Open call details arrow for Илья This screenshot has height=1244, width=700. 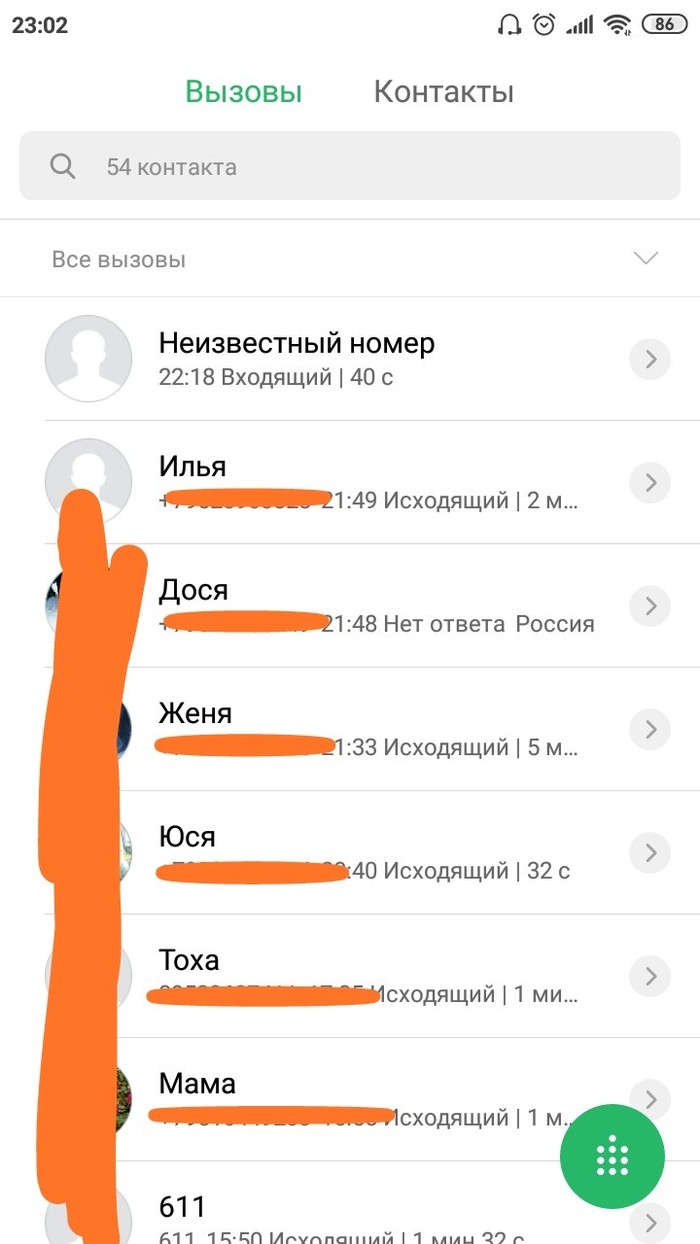click(651, 483)
